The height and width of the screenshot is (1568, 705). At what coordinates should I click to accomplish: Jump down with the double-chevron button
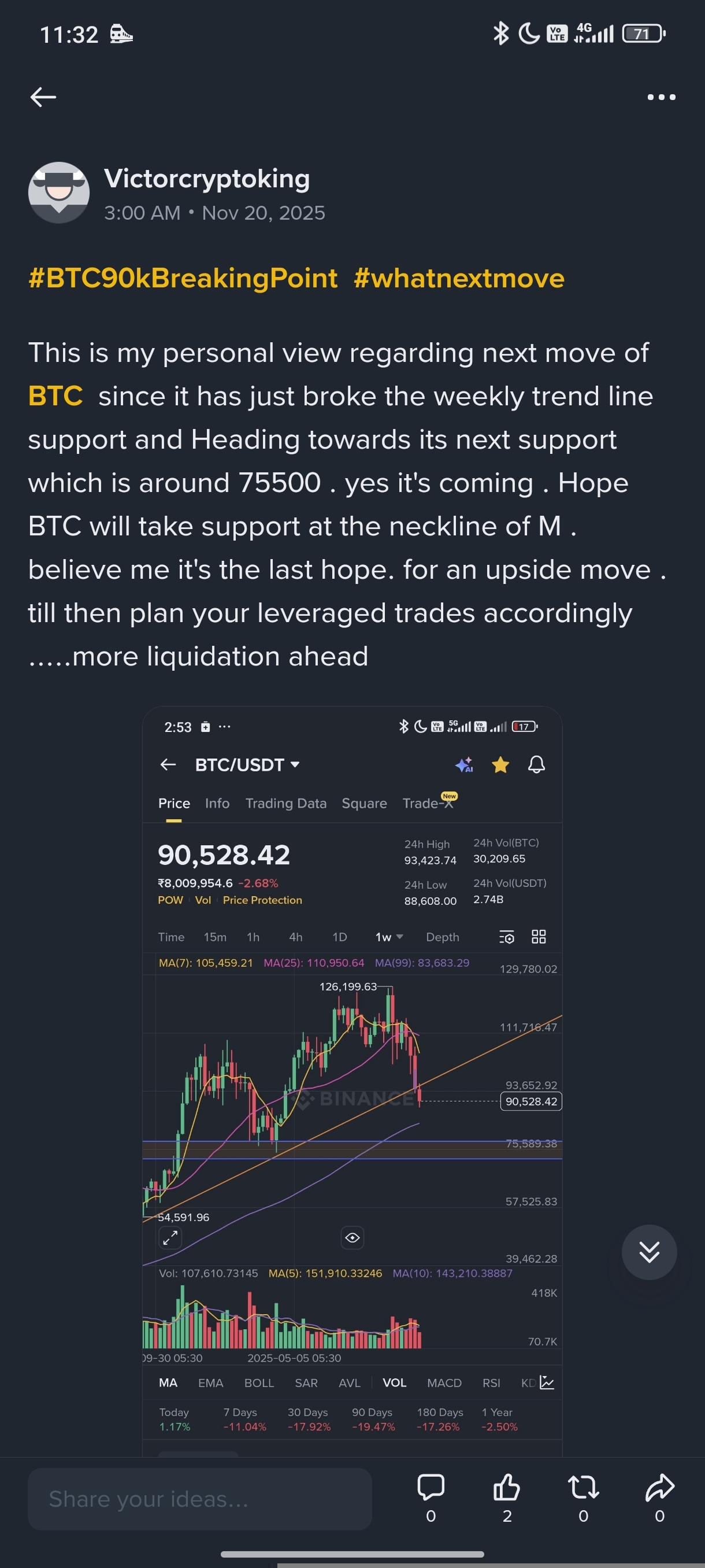pos(648,1252)
